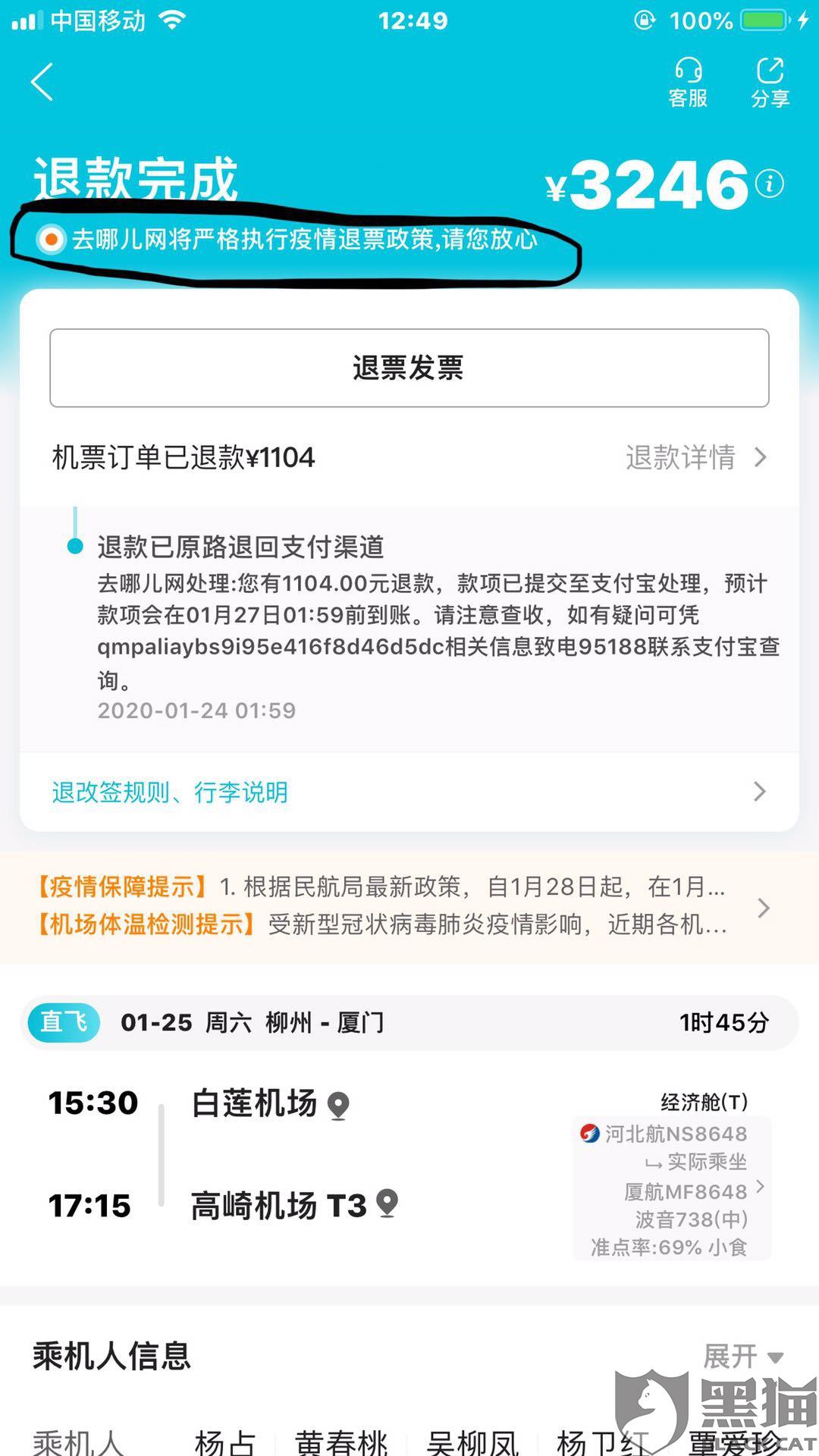The height and width of the screenshot is (1456, 819).
Task: View location of 白莲机场
Action: click(338, 1105)
